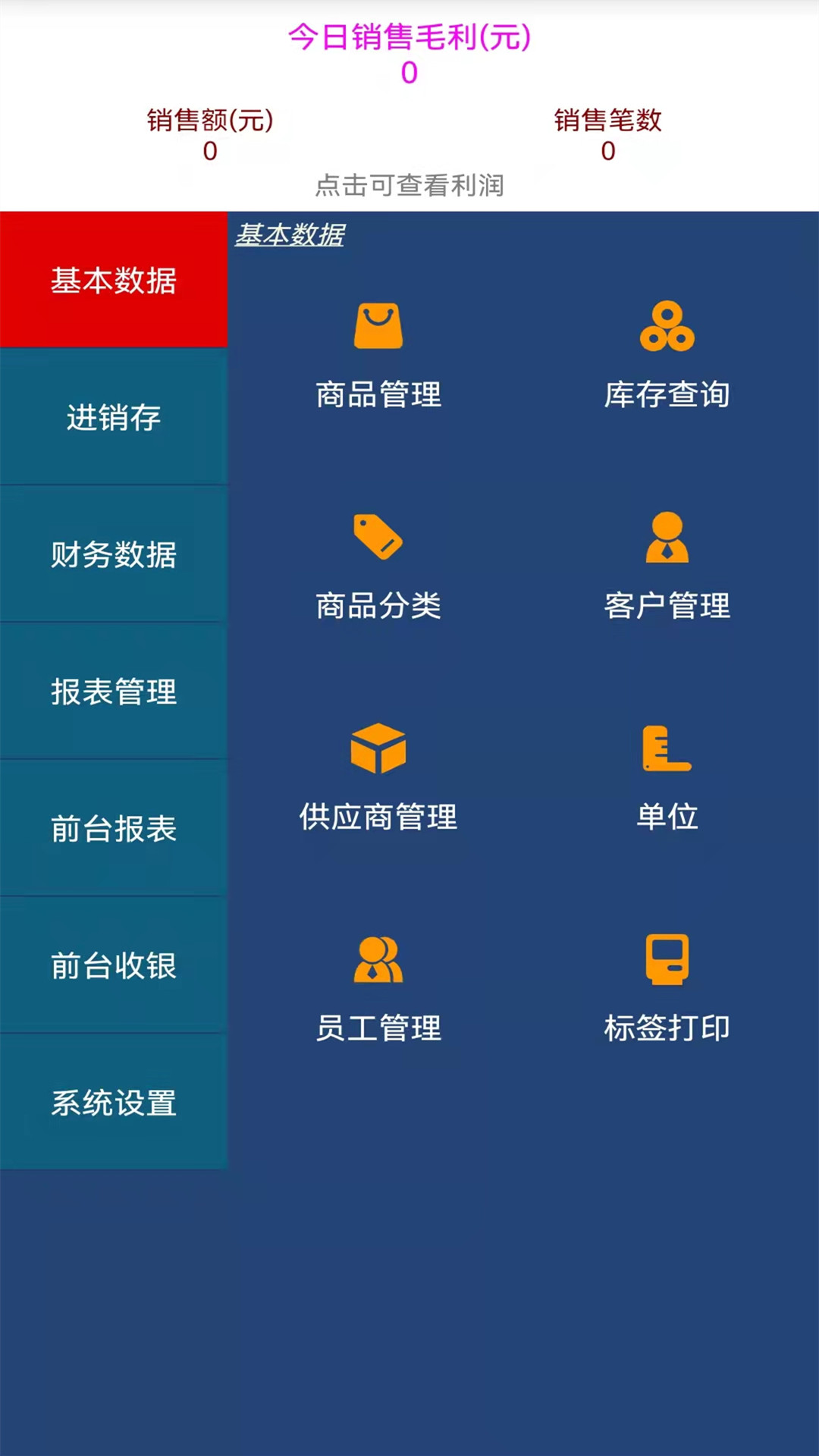
Task: Open 系统设置 in the sidebar
Action: pyautogui.click(x=114, y=1103)
